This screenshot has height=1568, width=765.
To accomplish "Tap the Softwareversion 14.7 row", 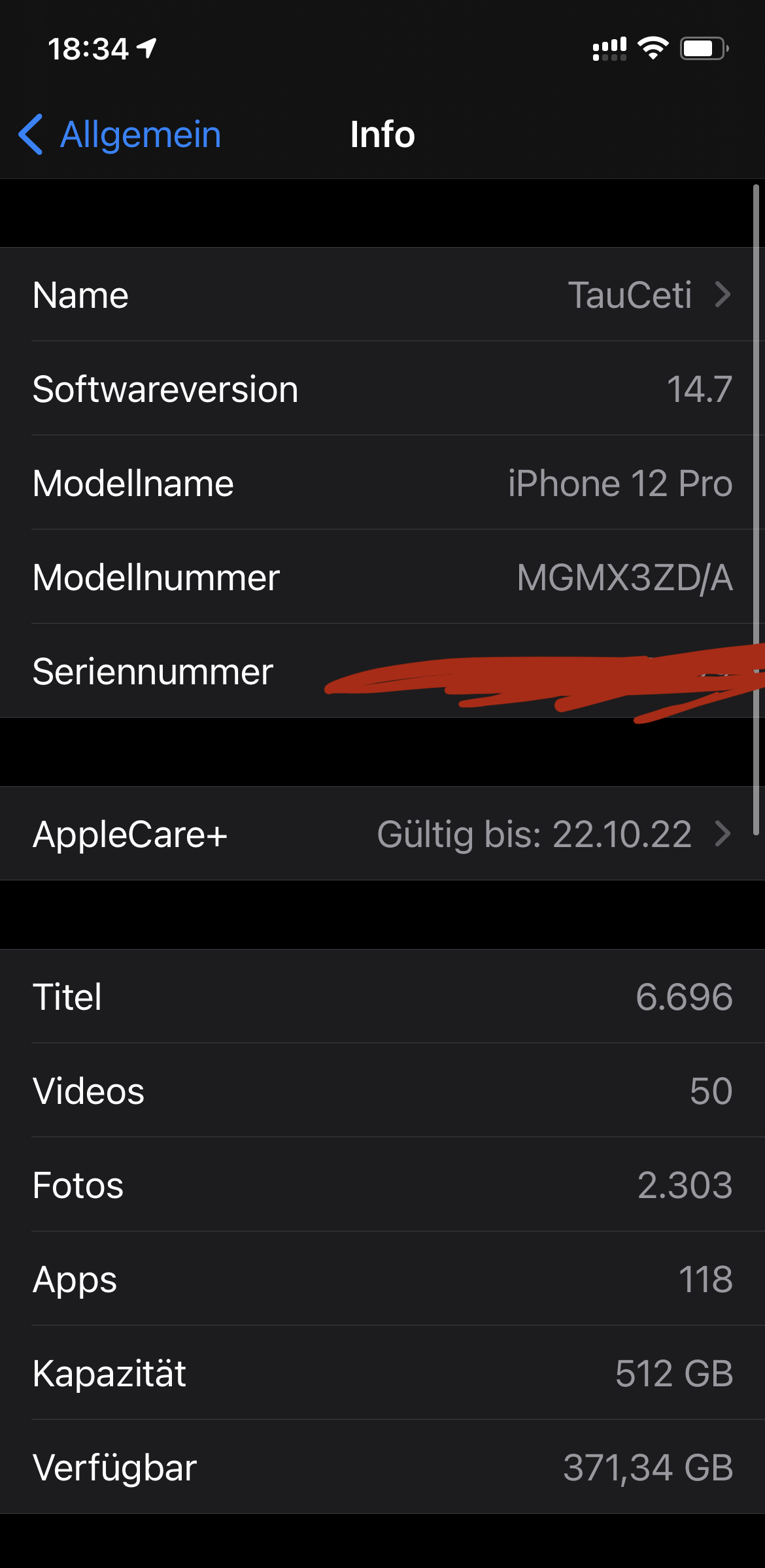I will (382, 389).
